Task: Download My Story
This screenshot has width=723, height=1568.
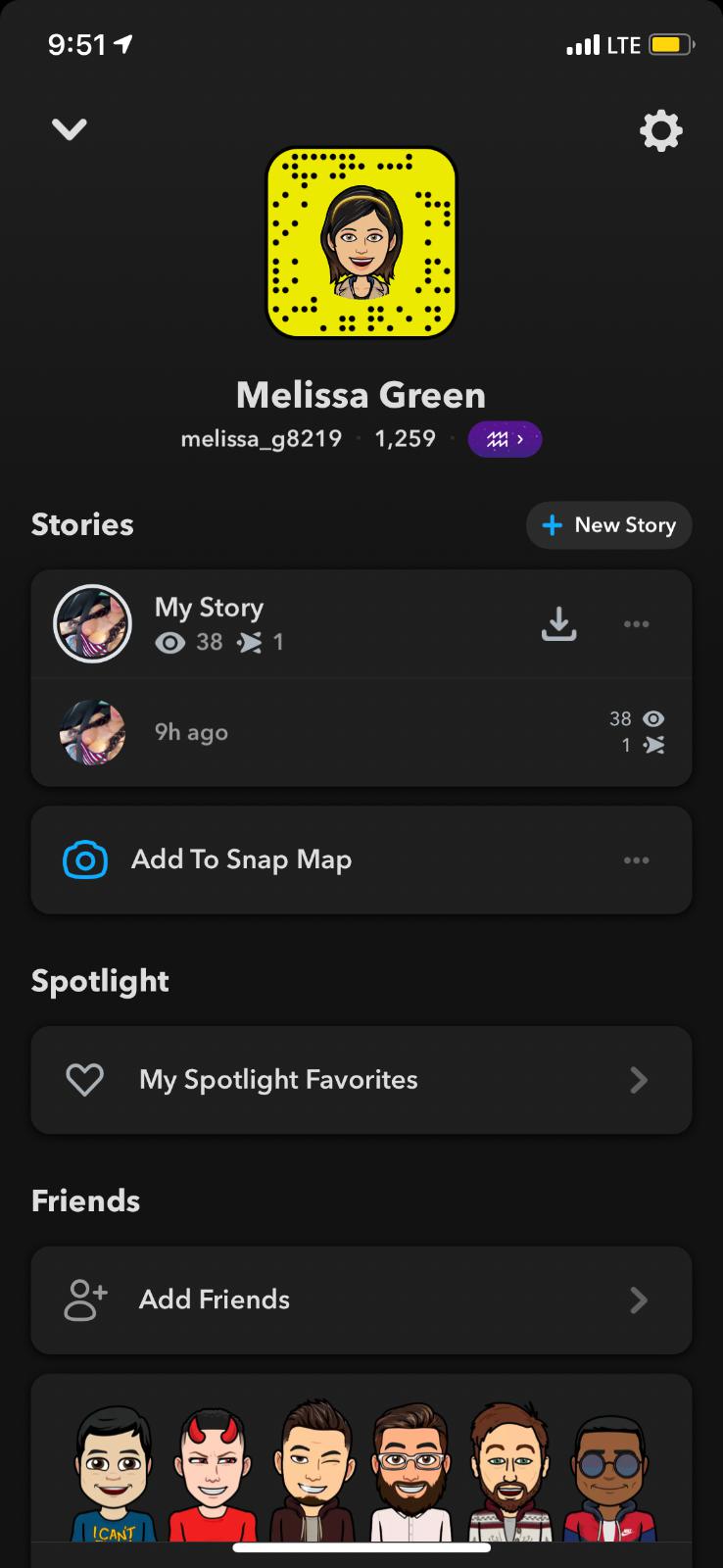Action: (558, 624)
